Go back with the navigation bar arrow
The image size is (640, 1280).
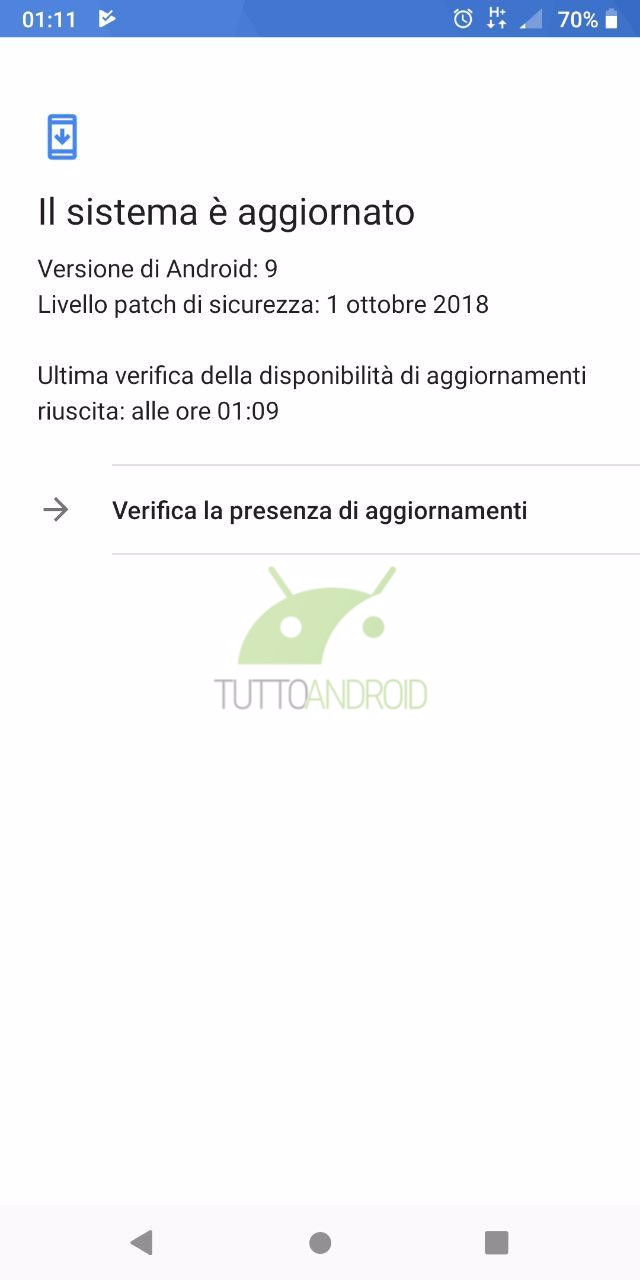tap(141, 1242)
